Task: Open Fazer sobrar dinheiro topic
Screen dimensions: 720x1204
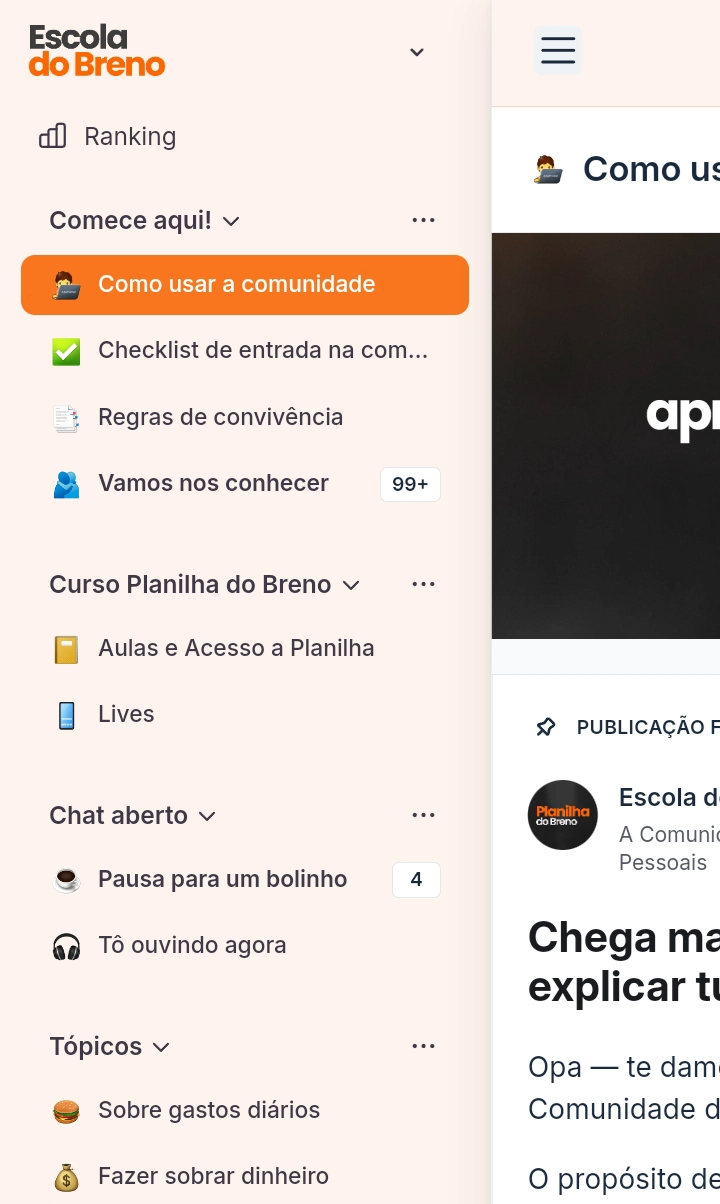Action: [x=213, y=1176]
